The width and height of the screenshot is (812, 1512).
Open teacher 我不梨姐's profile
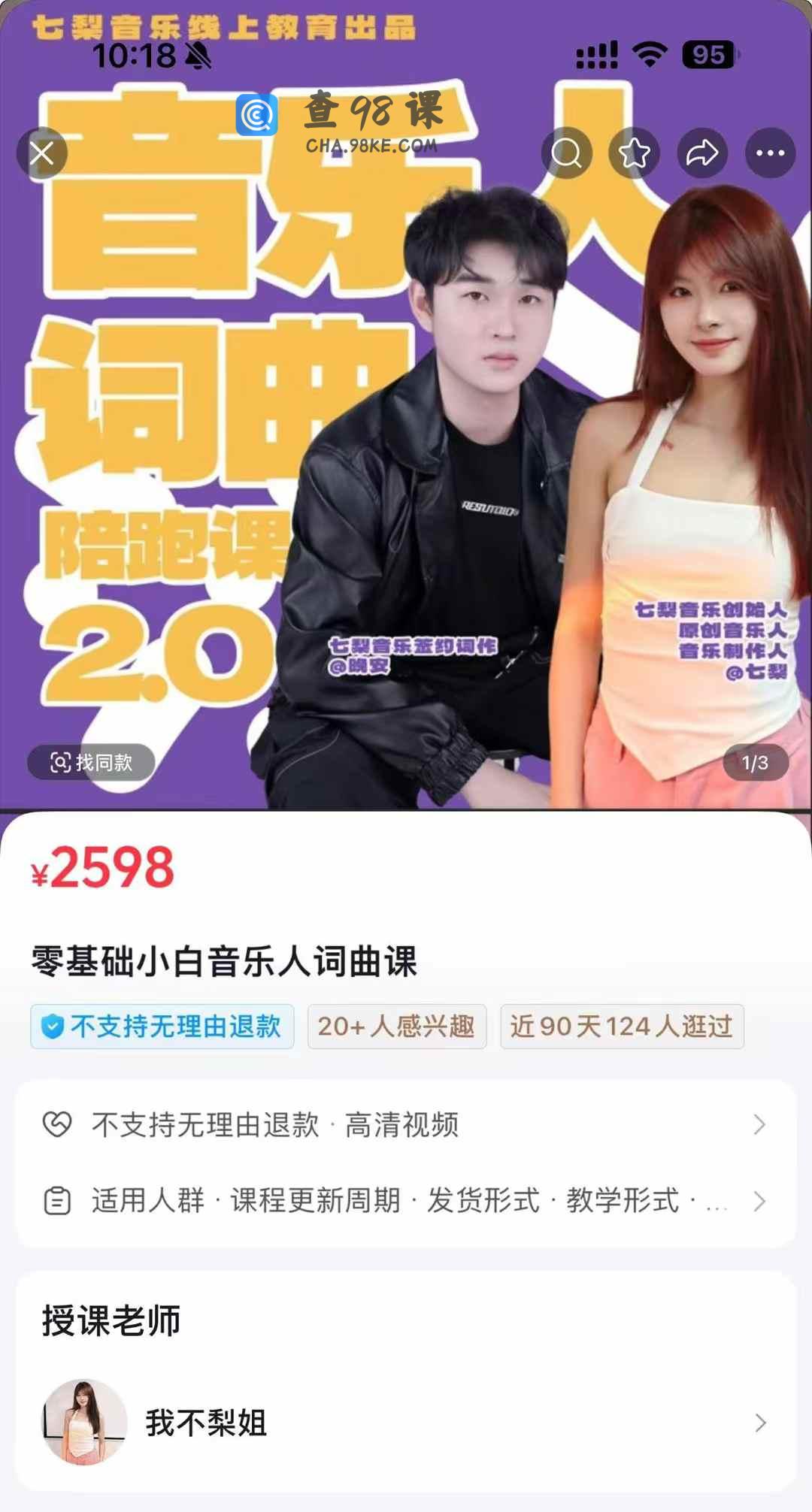pos(406,1423)
